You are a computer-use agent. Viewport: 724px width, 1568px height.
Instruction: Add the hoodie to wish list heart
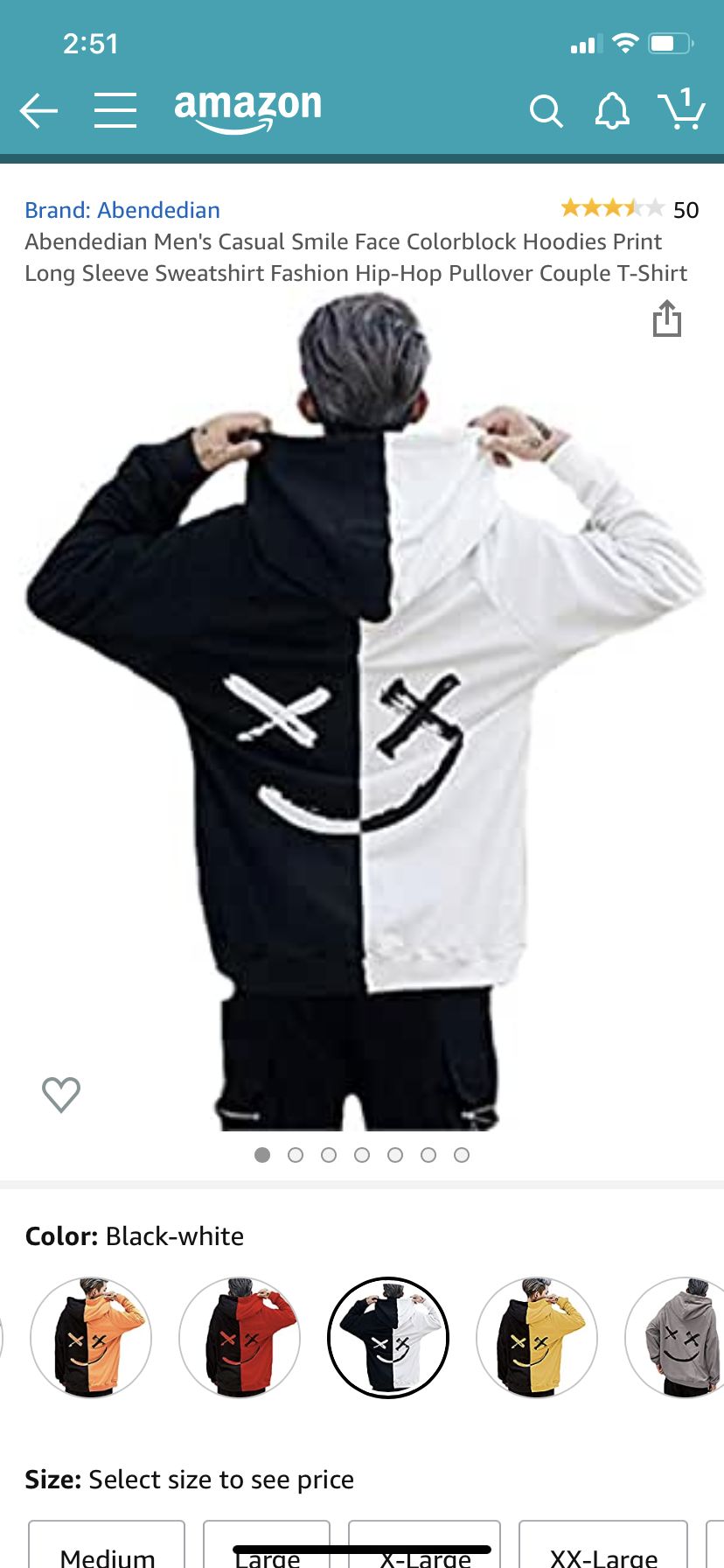[x=61, y=1094]
